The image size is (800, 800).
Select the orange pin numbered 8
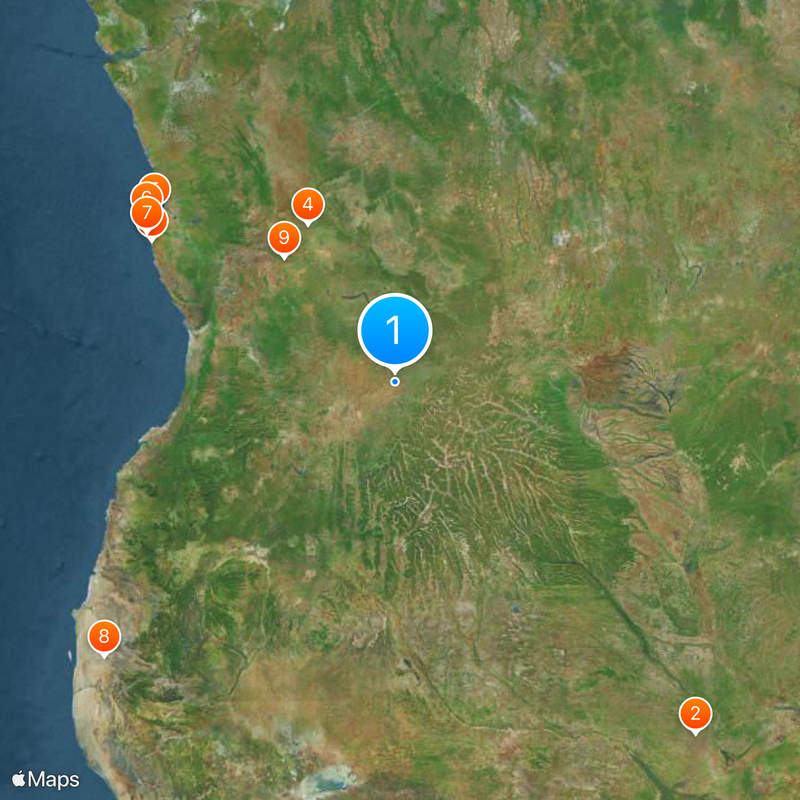pyautogui.click(x=103, y=636)
